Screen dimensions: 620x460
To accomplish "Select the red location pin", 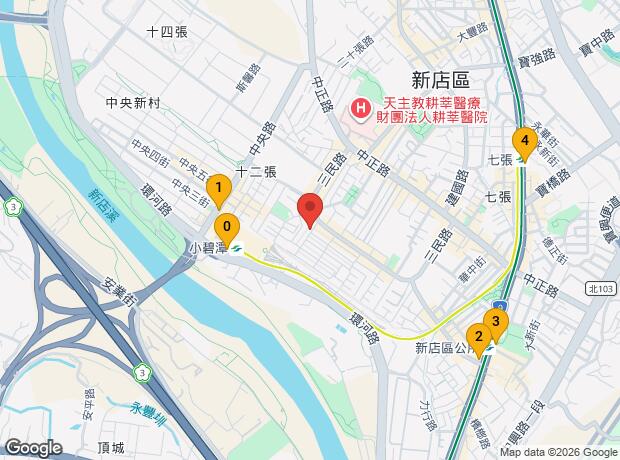I will [310, 209].
